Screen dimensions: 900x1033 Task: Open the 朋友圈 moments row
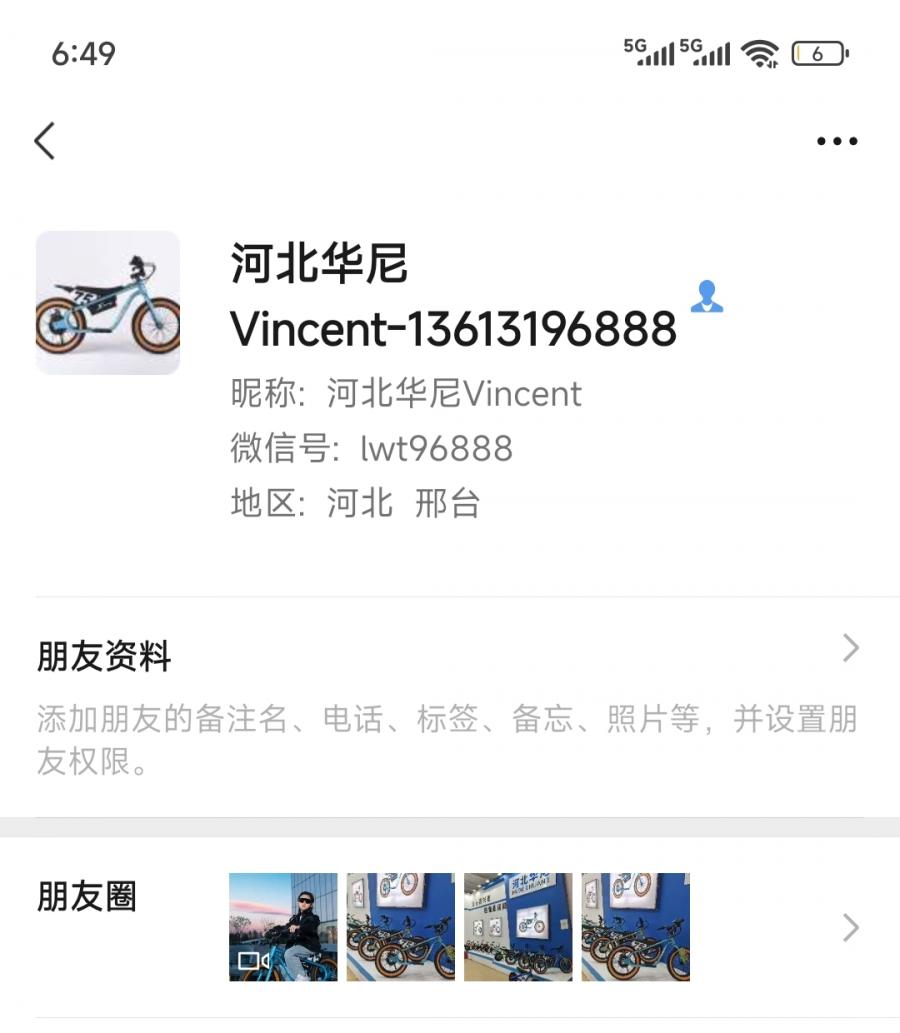tap(448, 927)
